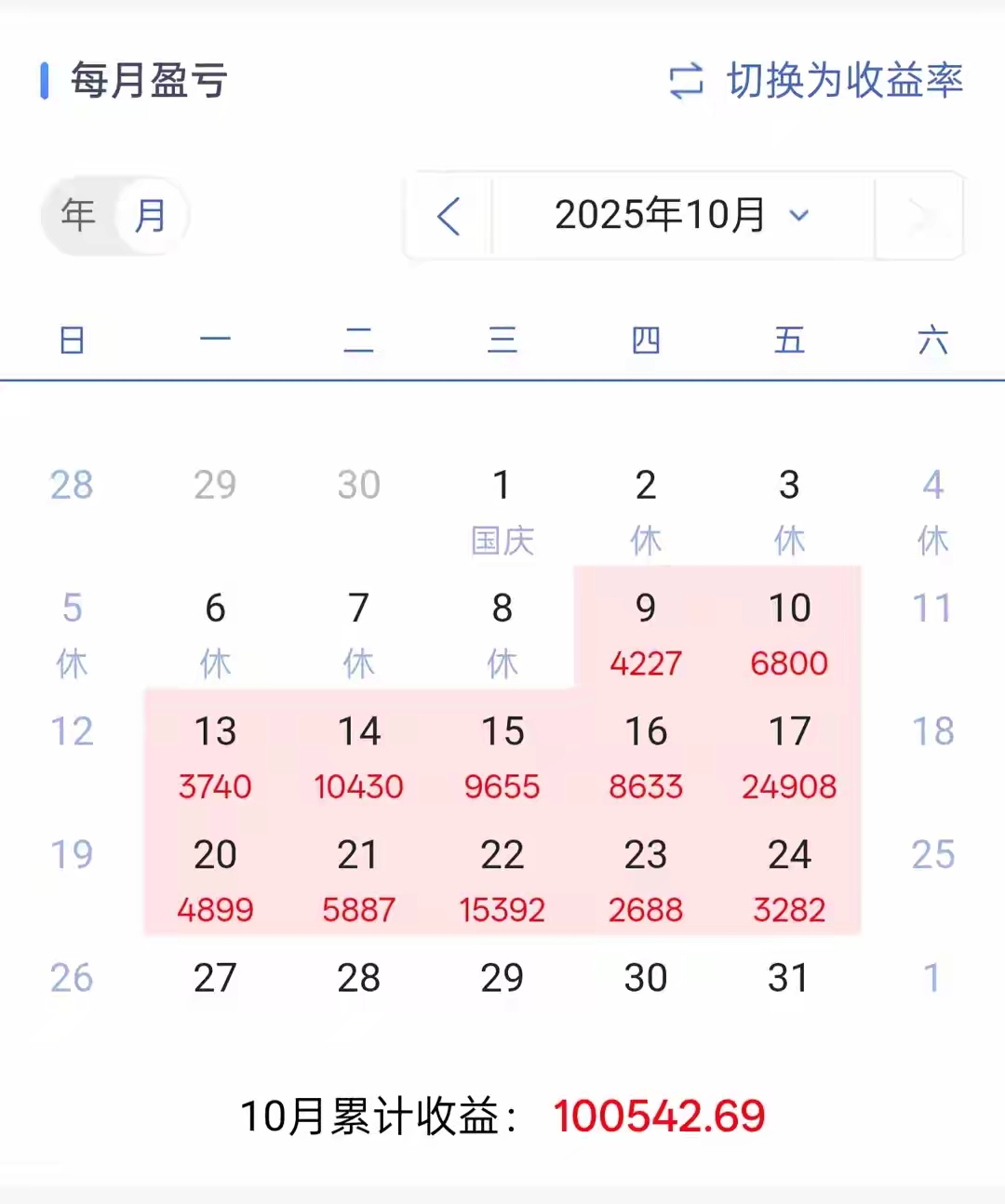
Task: Switch to 月 view
Action: pos(149,215)
